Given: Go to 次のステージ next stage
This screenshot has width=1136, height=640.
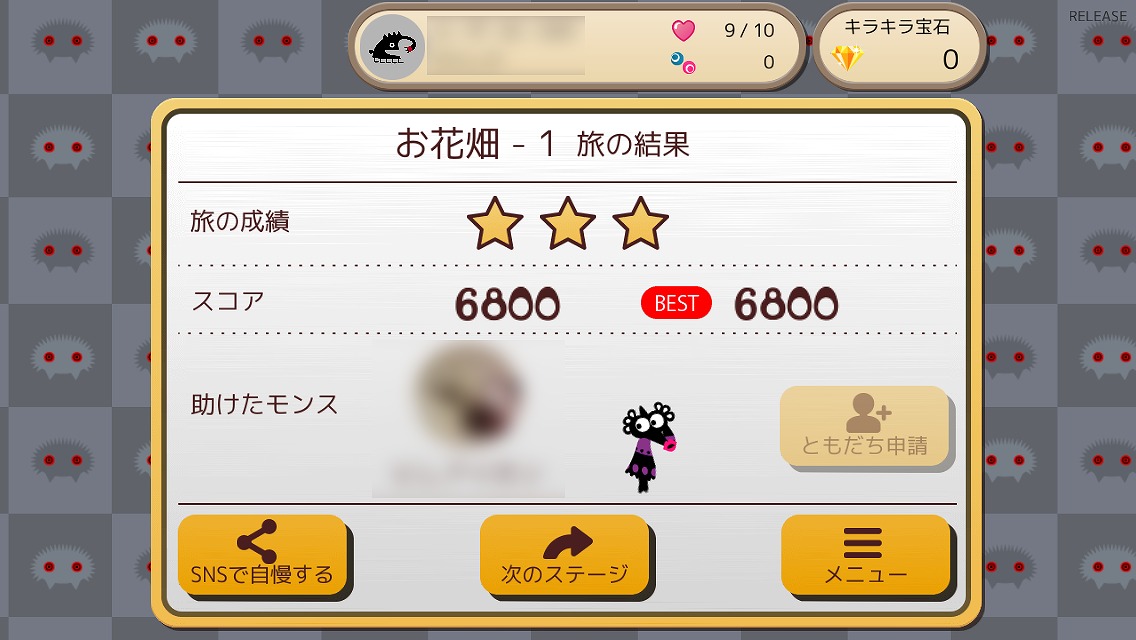Looking at the screenshot, I should (x=564, y=555).
